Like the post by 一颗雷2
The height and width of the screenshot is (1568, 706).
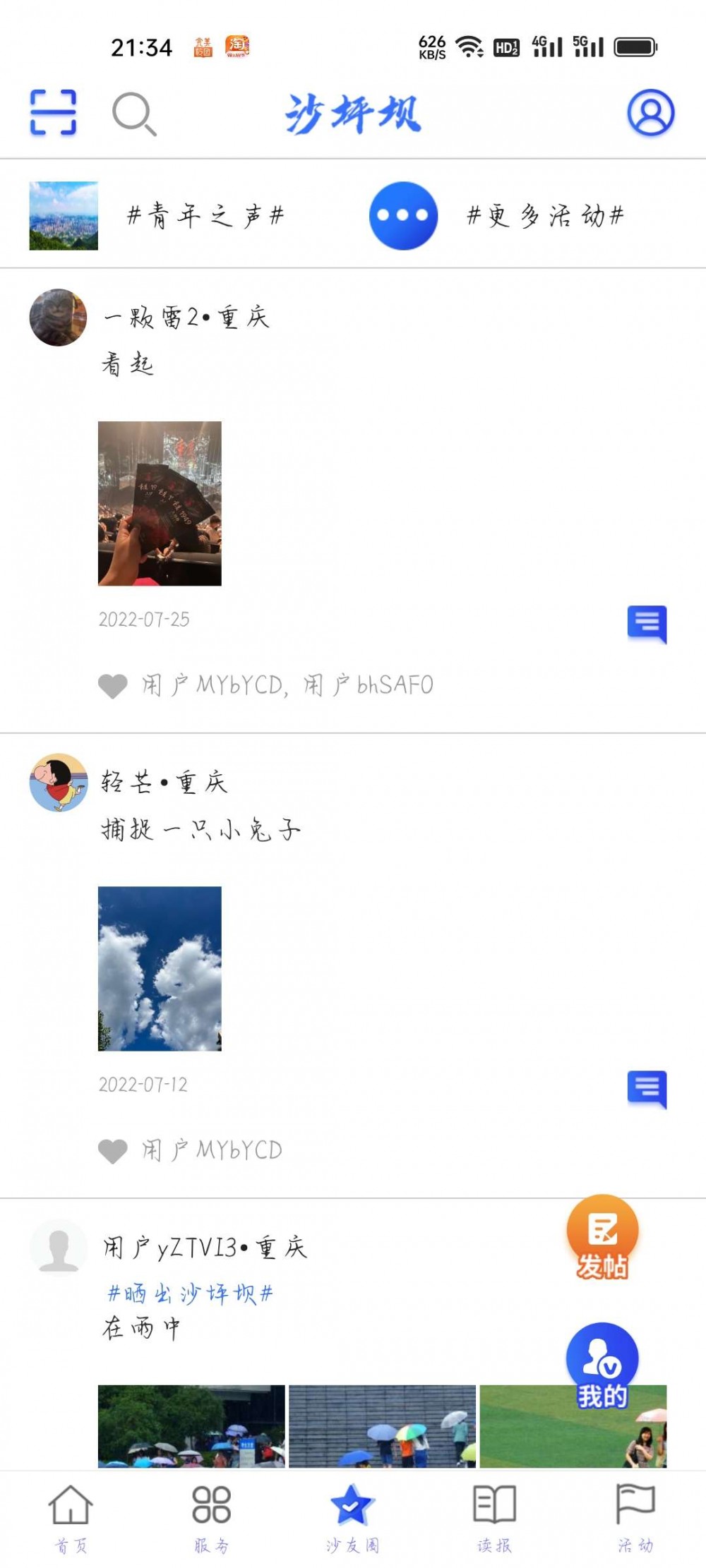[x=113, y=682]
